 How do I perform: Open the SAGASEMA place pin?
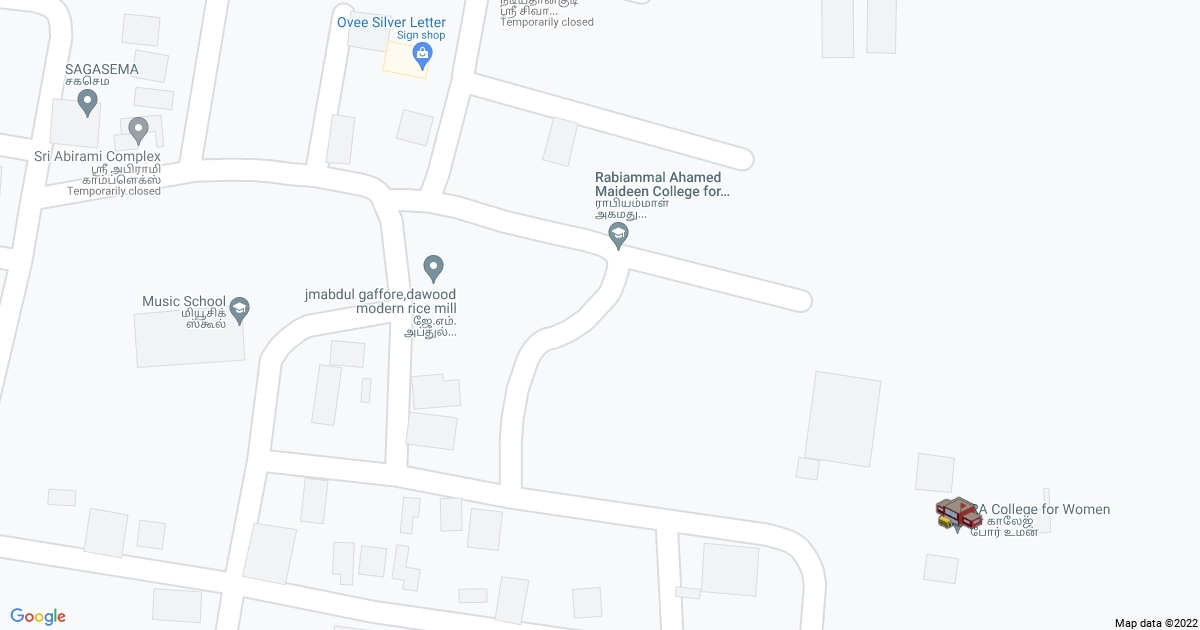pyautogui.click(x=87, y=101)
